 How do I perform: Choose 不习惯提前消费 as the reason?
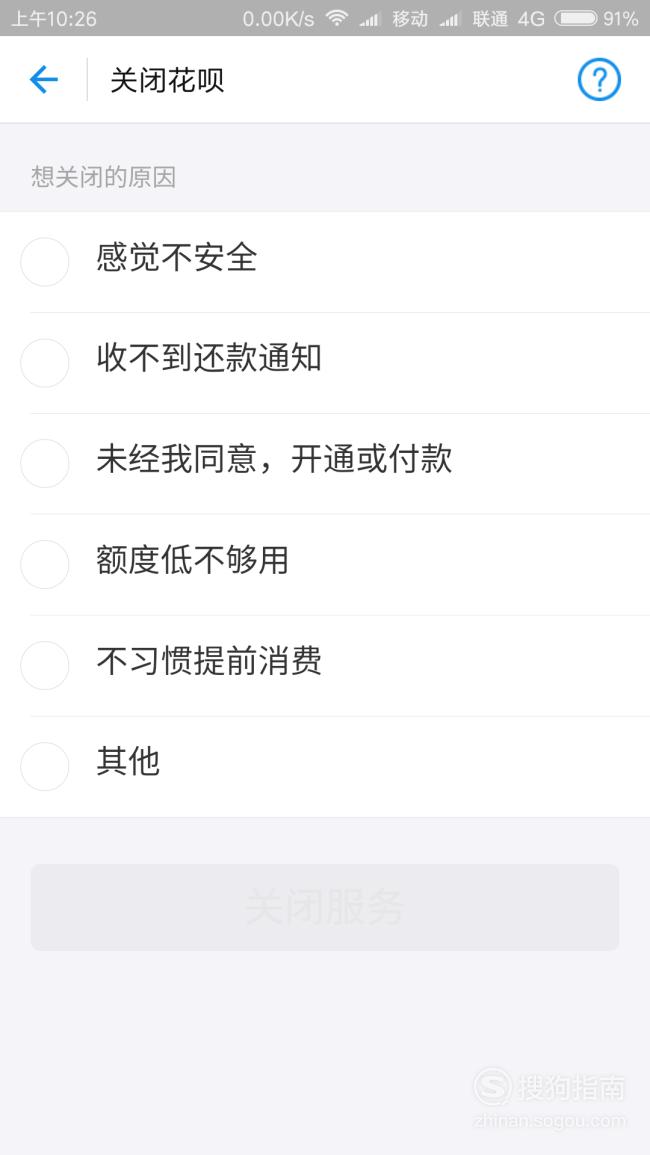325,665
